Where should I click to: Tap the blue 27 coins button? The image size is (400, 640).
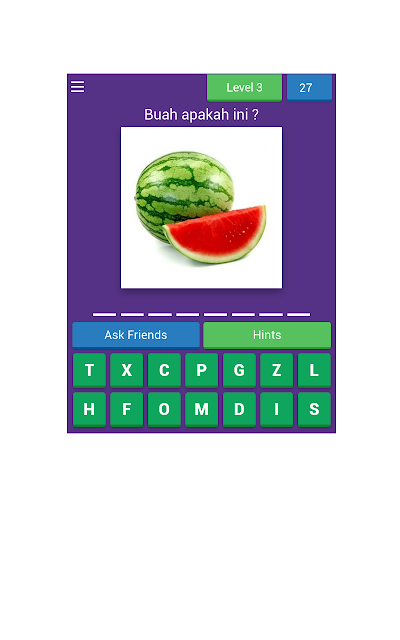coord(309,87)
